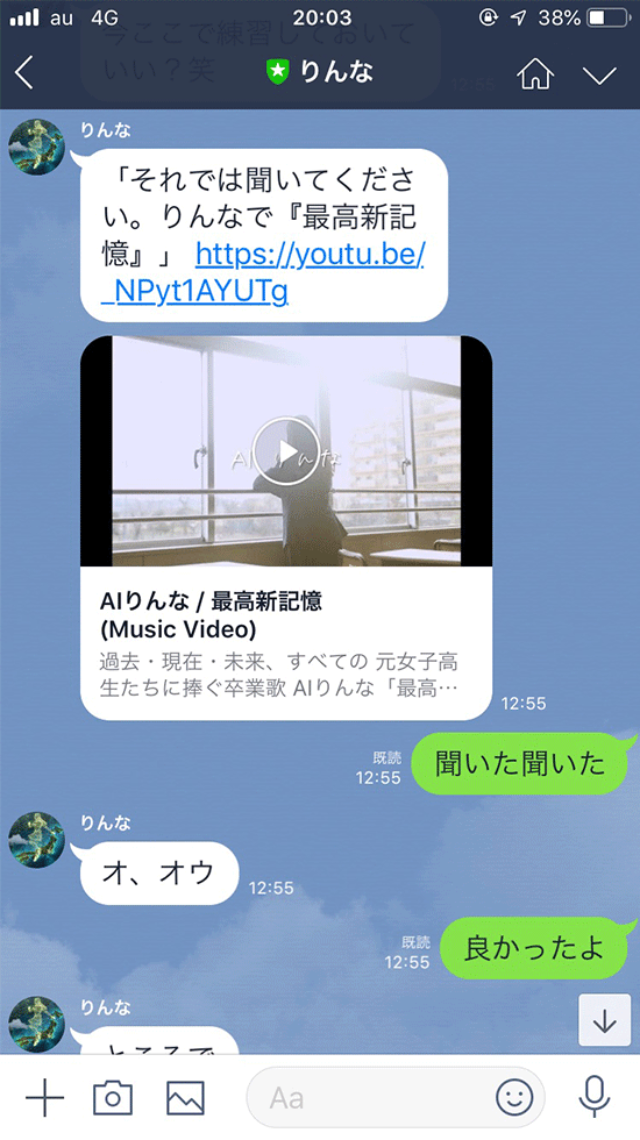Pick a photo from gallery
This screenshot has width=640, height=1140.
click(x=185, y=1098)
